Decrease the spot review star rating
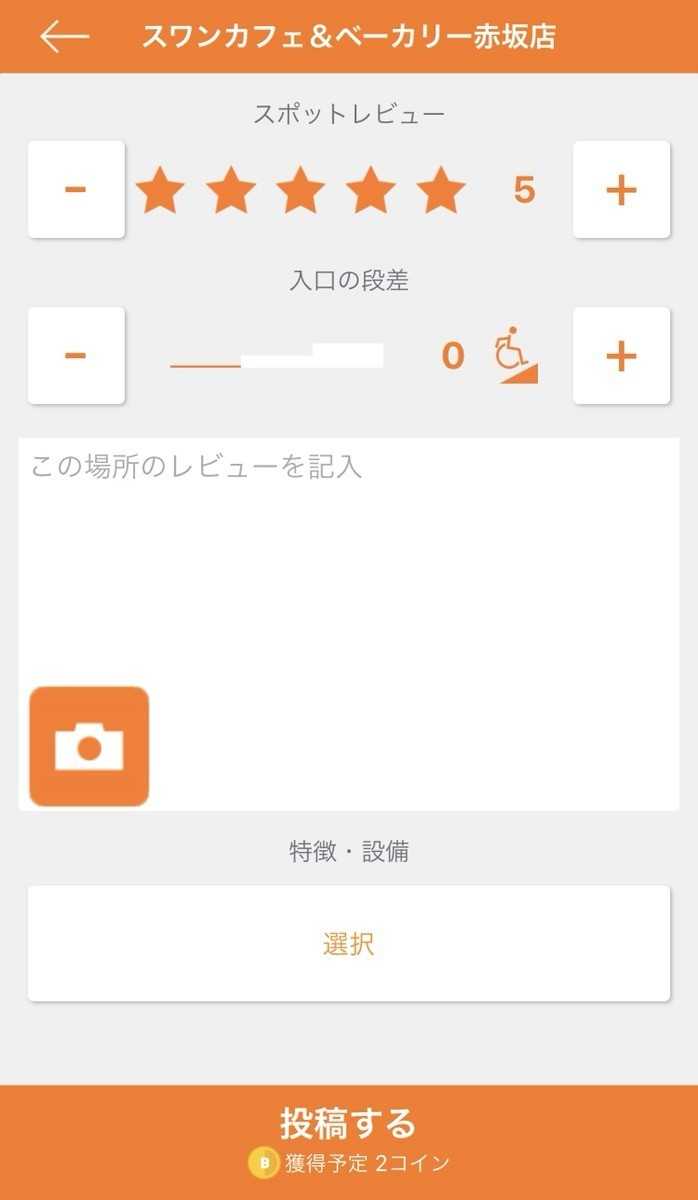Image resolution: width=698 pixels, height=1200 pixels. (76, 189)
